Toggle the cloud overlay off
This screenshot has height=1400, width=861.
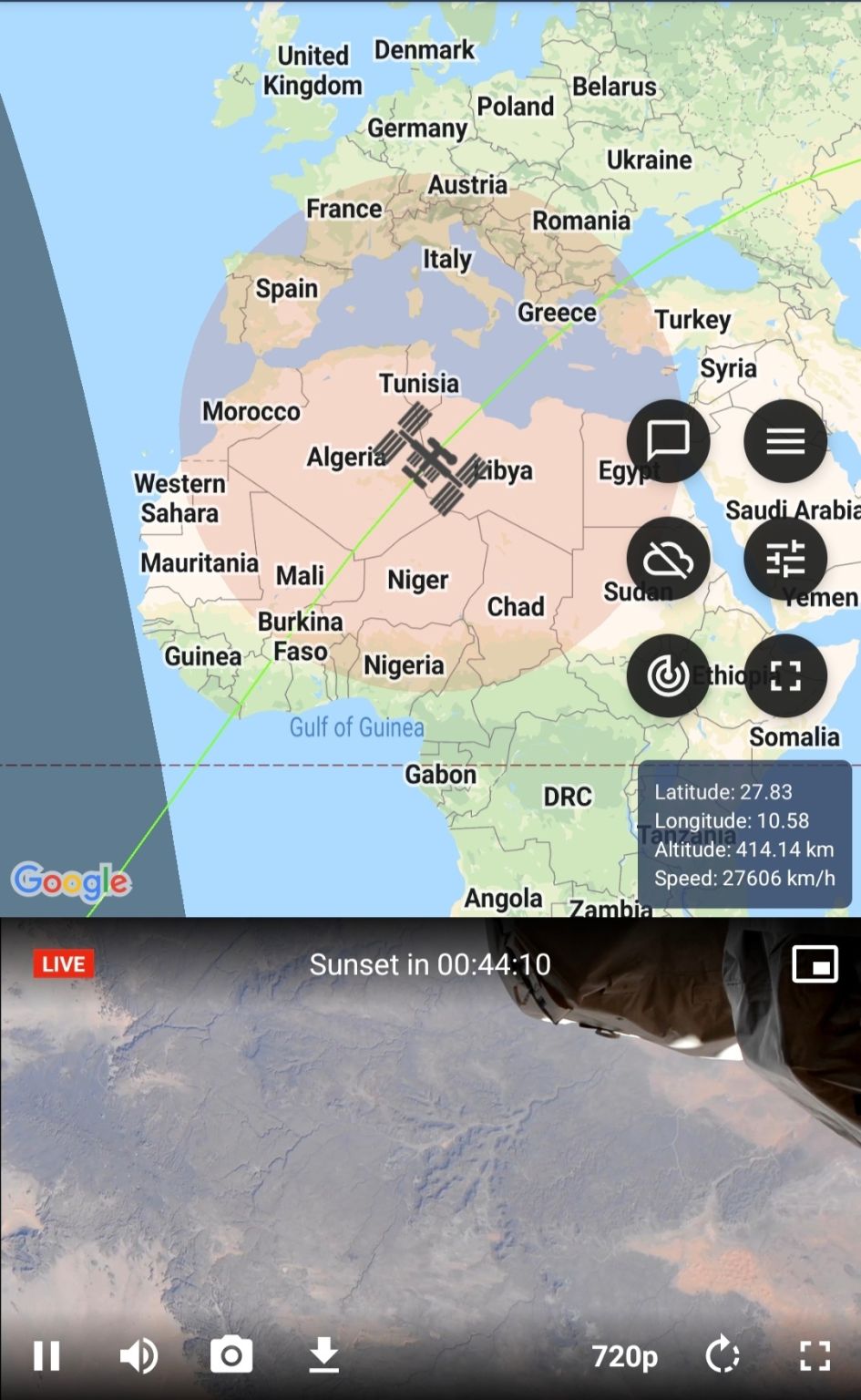click(x=668, y=559)
